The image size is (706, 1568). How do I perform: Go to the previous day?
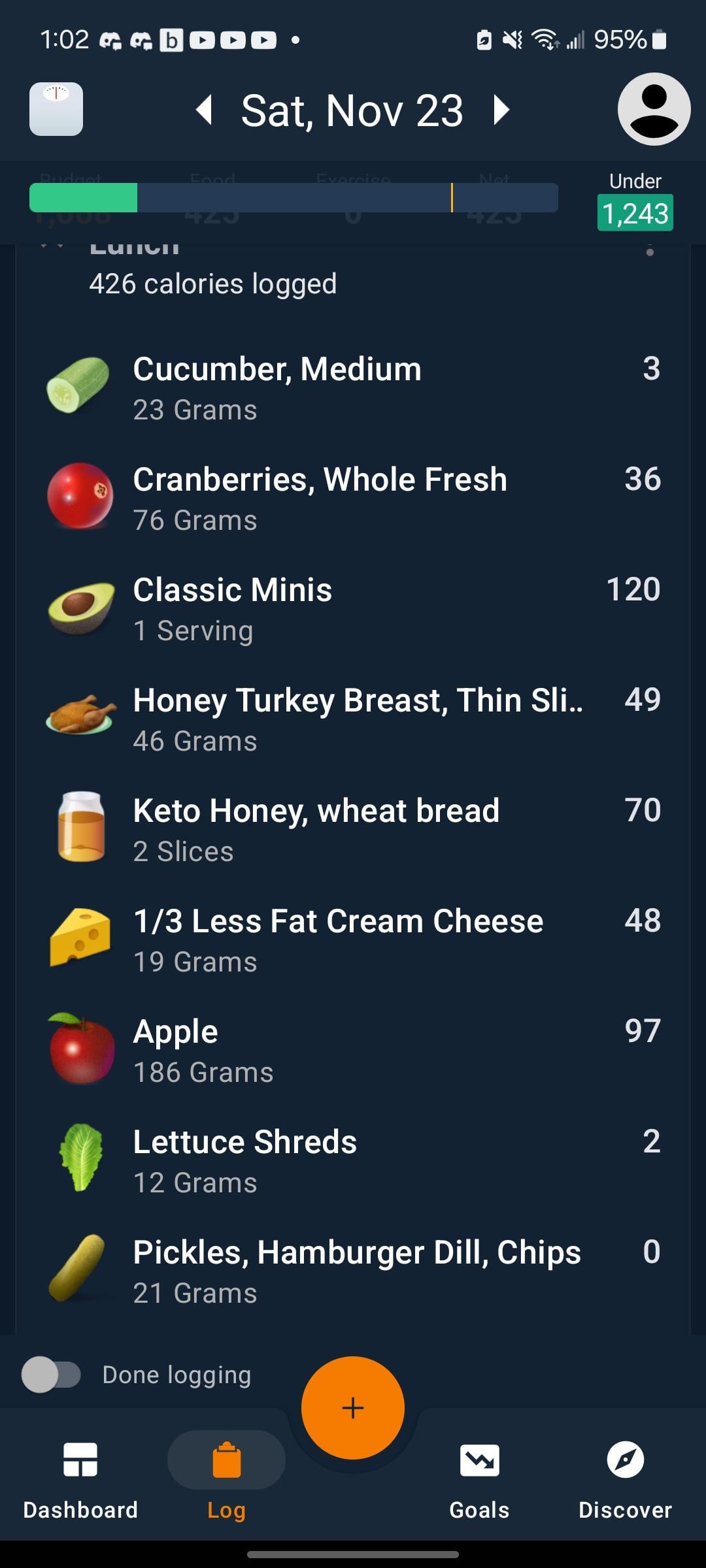coord(205,110)
